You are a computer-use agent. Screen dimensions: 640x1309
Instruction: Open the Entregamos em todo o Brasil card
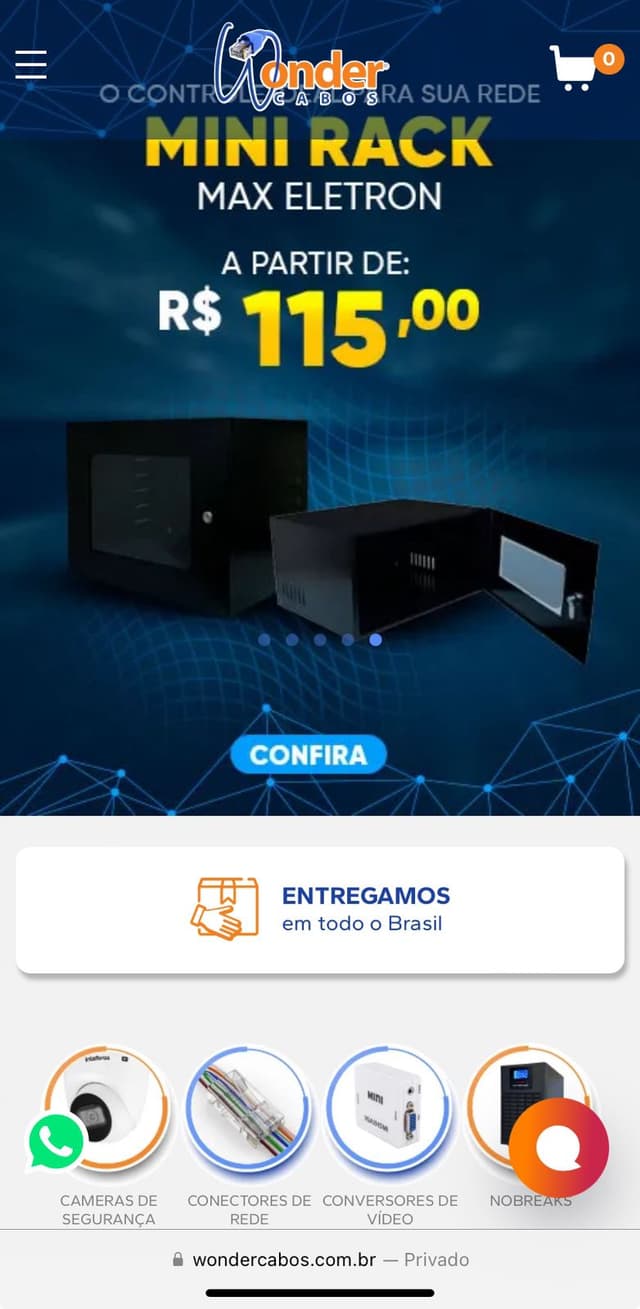(x=320, y=909)
